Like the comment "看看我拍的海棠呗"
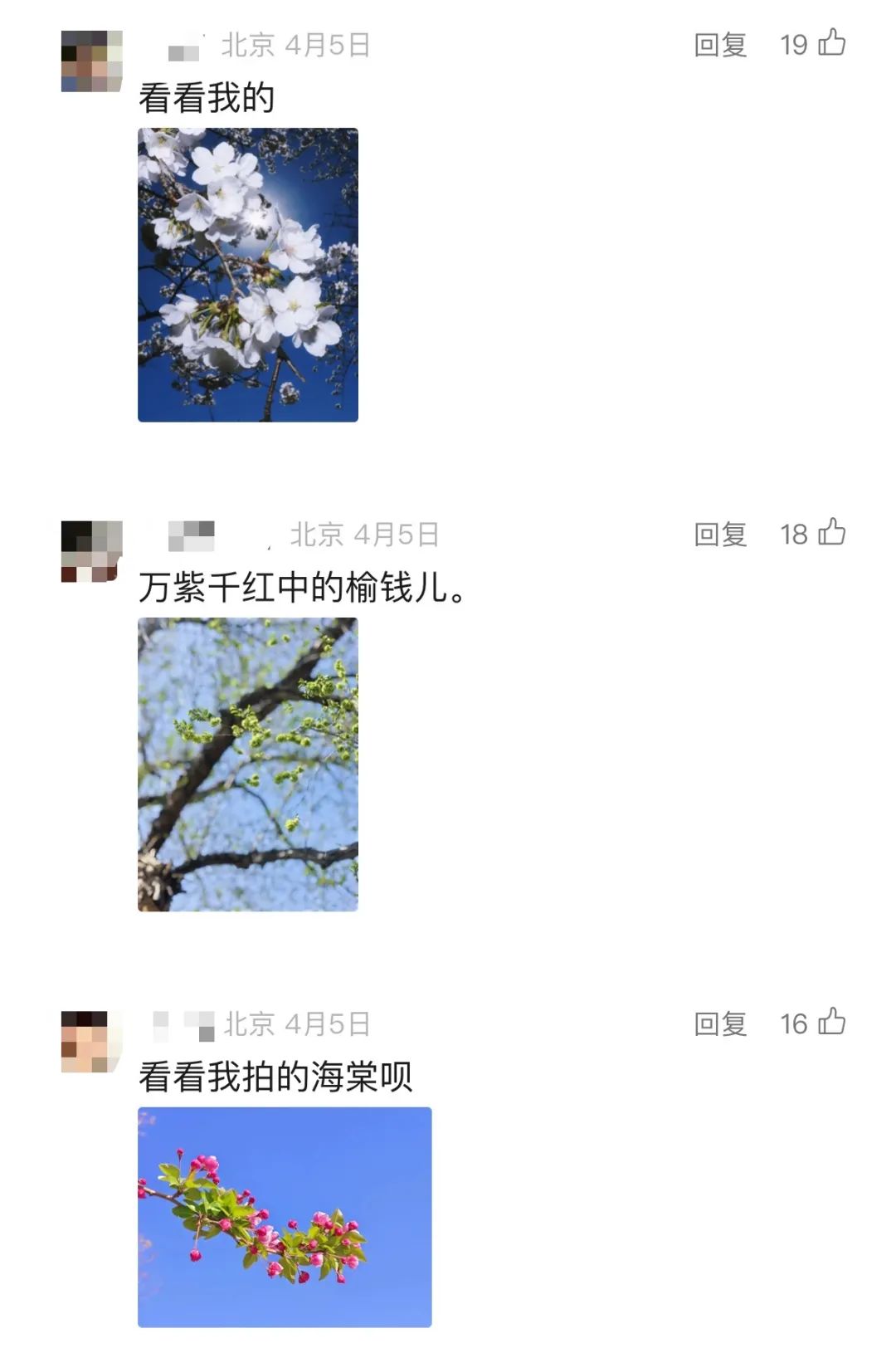 point(831,1022)
